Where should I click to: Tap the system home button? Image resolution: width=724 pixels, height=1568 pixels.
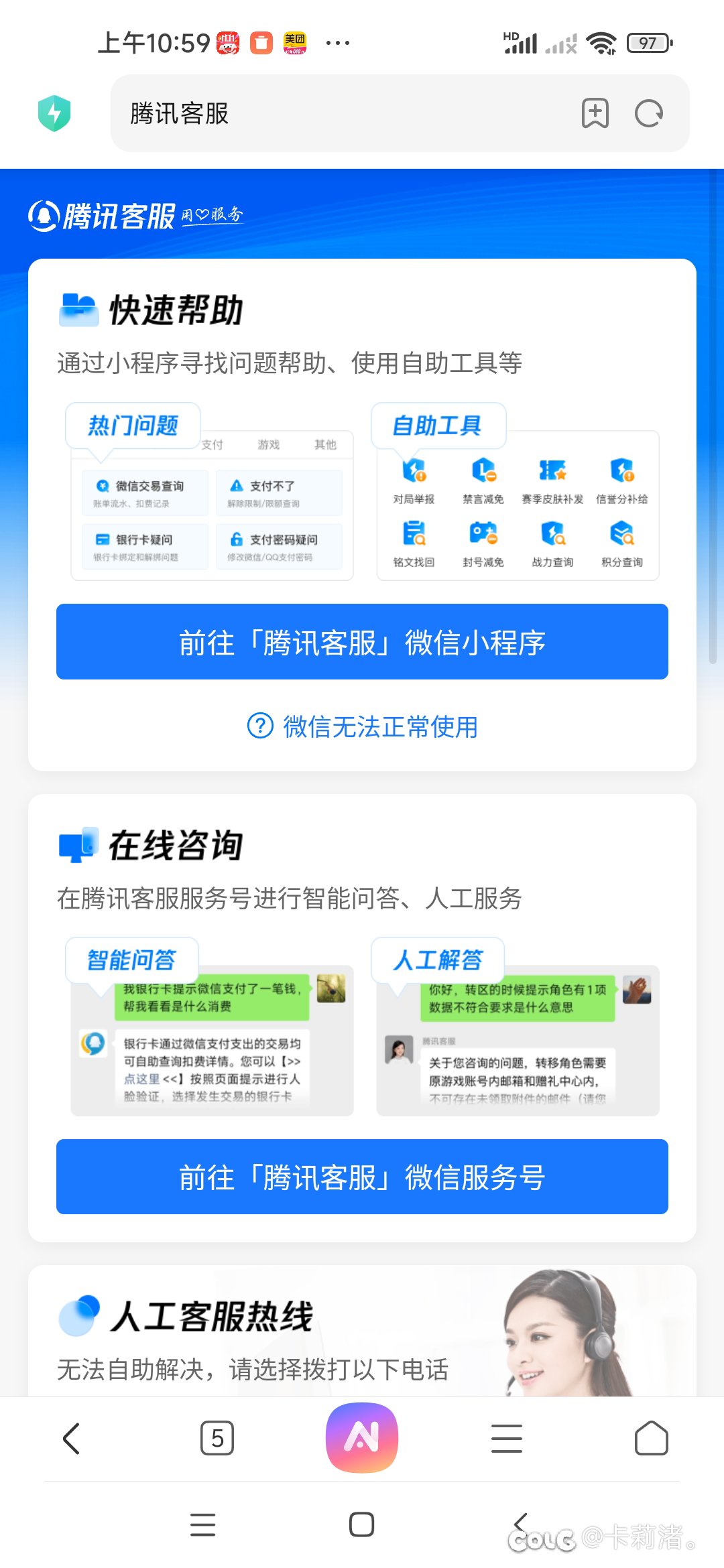point(361,1524)
